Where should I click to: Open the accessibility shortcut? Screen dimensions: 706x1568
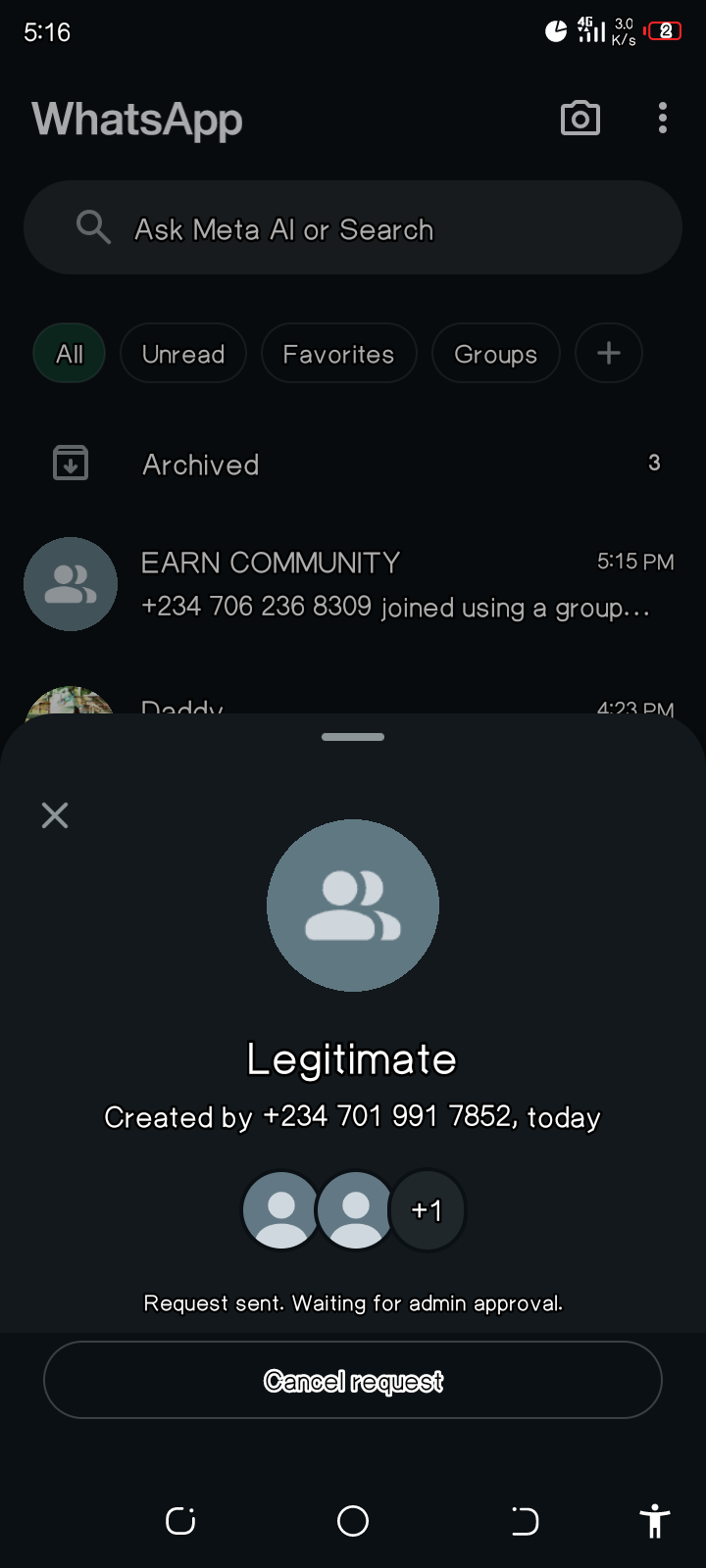(x=654, y=1521)
